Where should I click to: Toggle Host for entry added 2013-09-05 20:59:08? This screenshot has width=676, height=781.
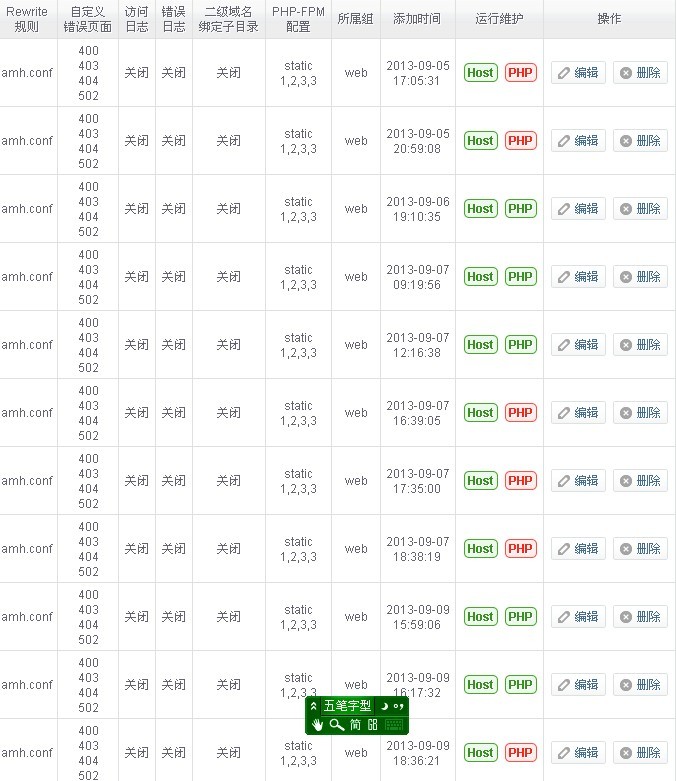point(480,141)
